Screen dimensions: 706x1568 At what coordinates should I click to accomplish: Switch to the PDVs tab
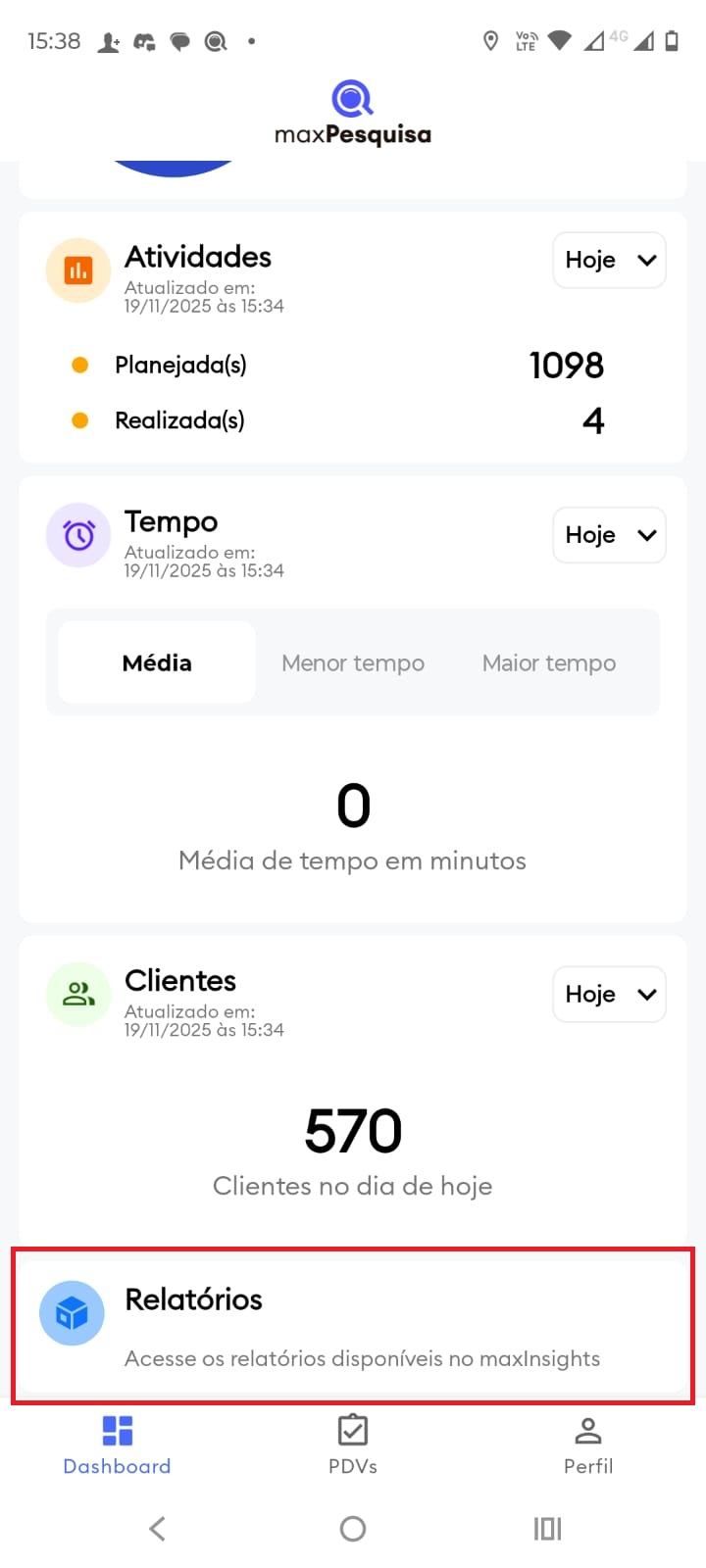point(353,1445)
